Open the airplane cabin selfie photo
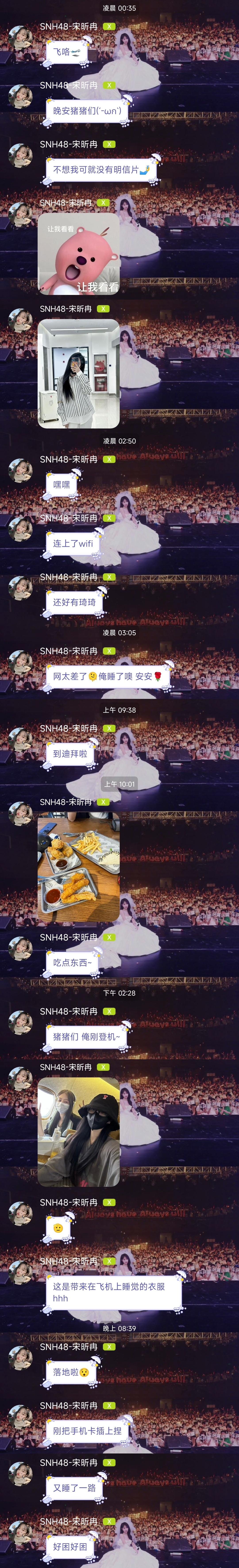 (78, 1132)
